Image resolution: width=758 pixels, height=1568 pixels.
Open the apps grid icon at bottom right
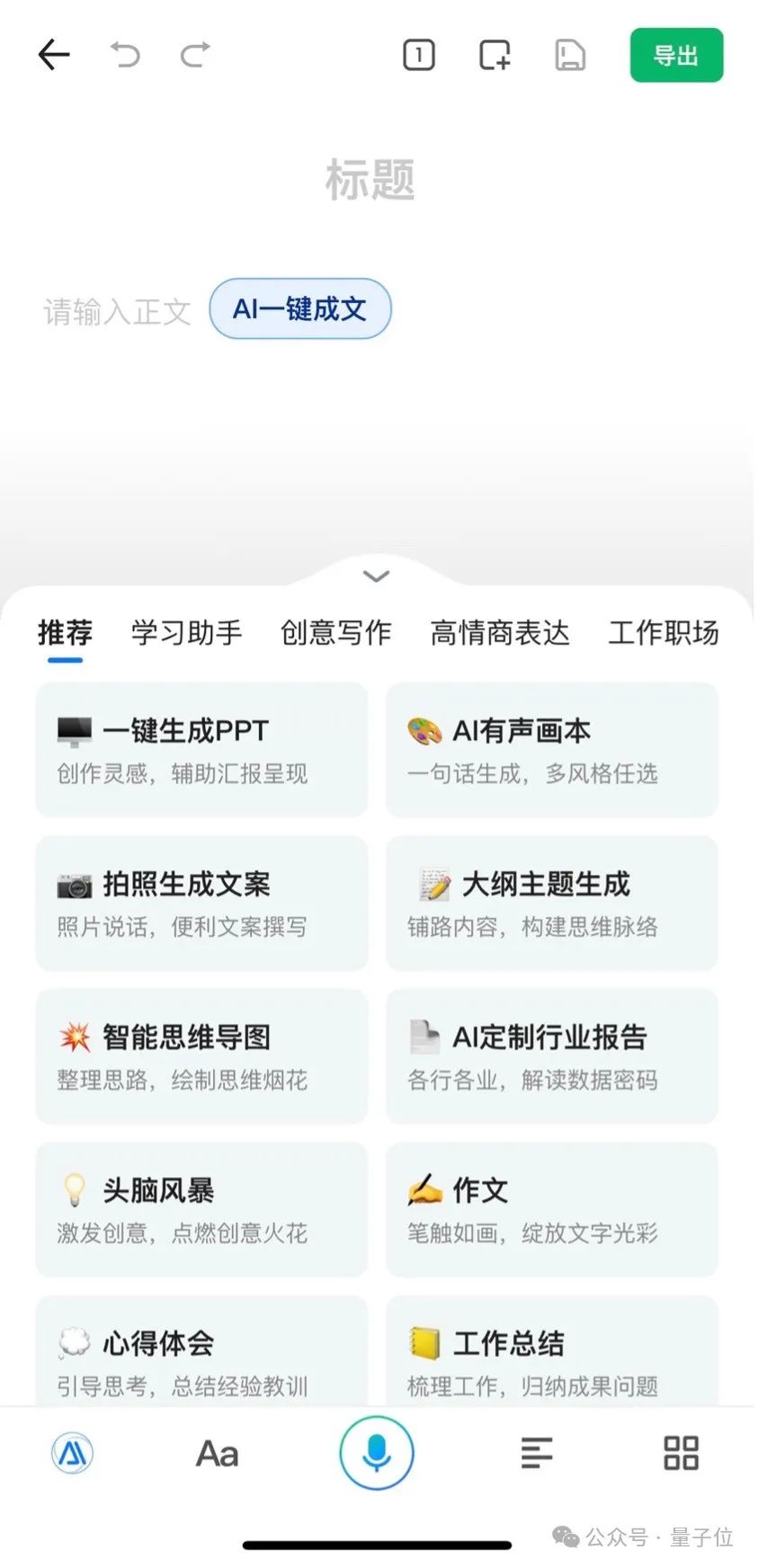click(682, 1453)
